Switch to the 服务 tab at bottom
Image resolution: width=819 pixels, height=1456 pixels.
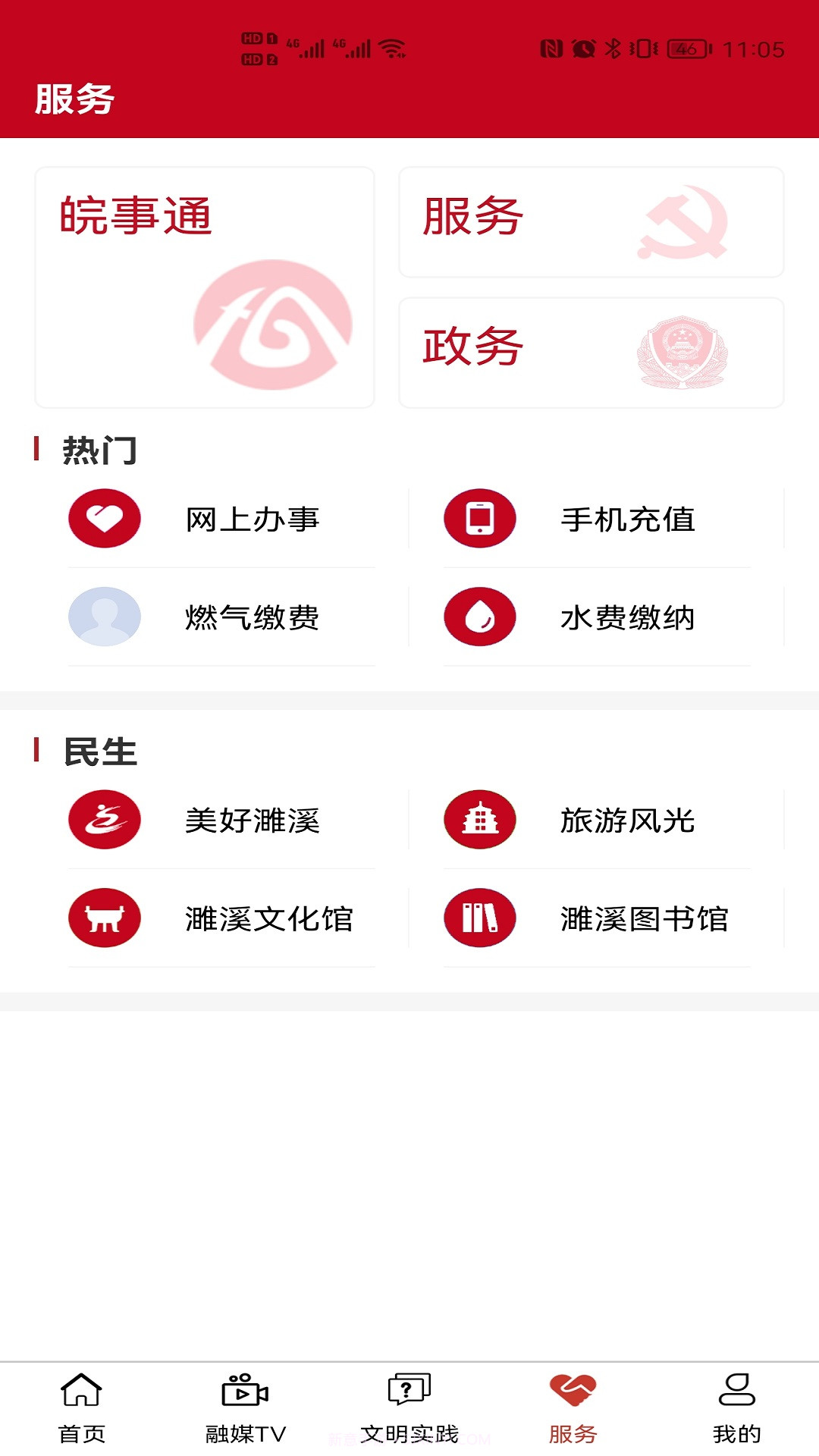coord(574,1407)
